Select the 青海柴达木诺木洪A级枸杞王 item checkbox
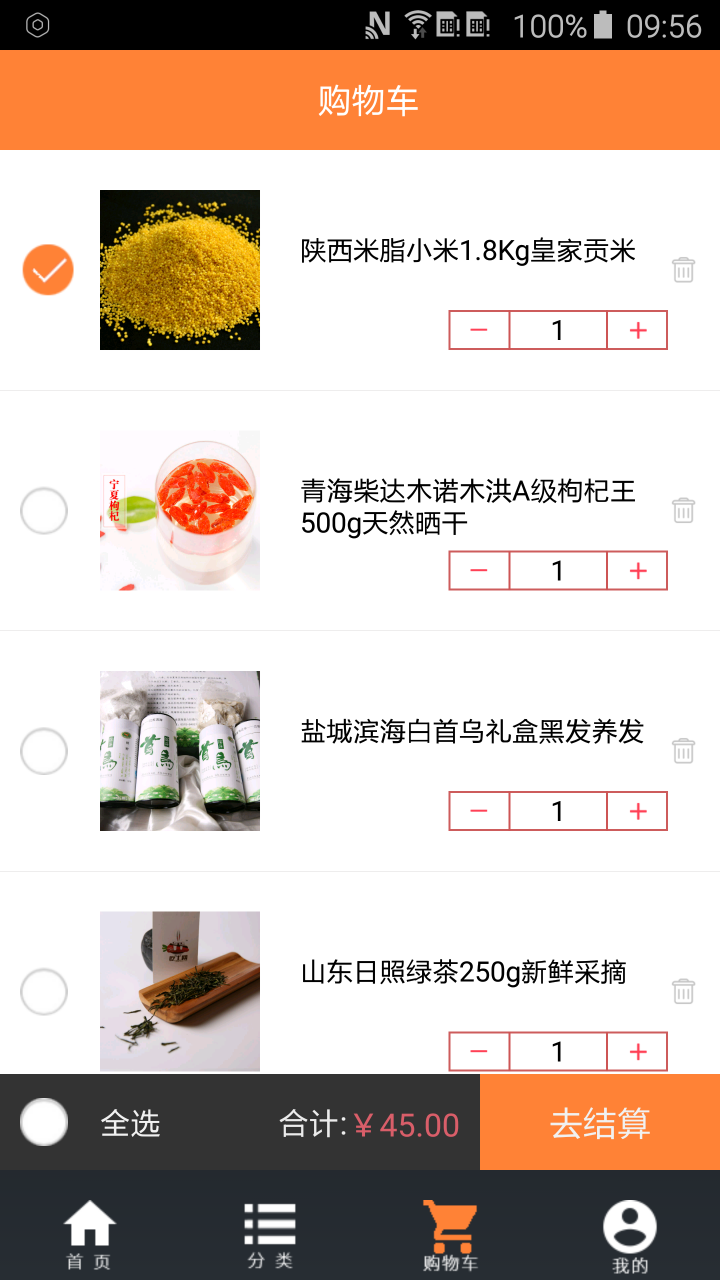Image resolution: width=720 pixels, height=1280 pixels. 44,511
